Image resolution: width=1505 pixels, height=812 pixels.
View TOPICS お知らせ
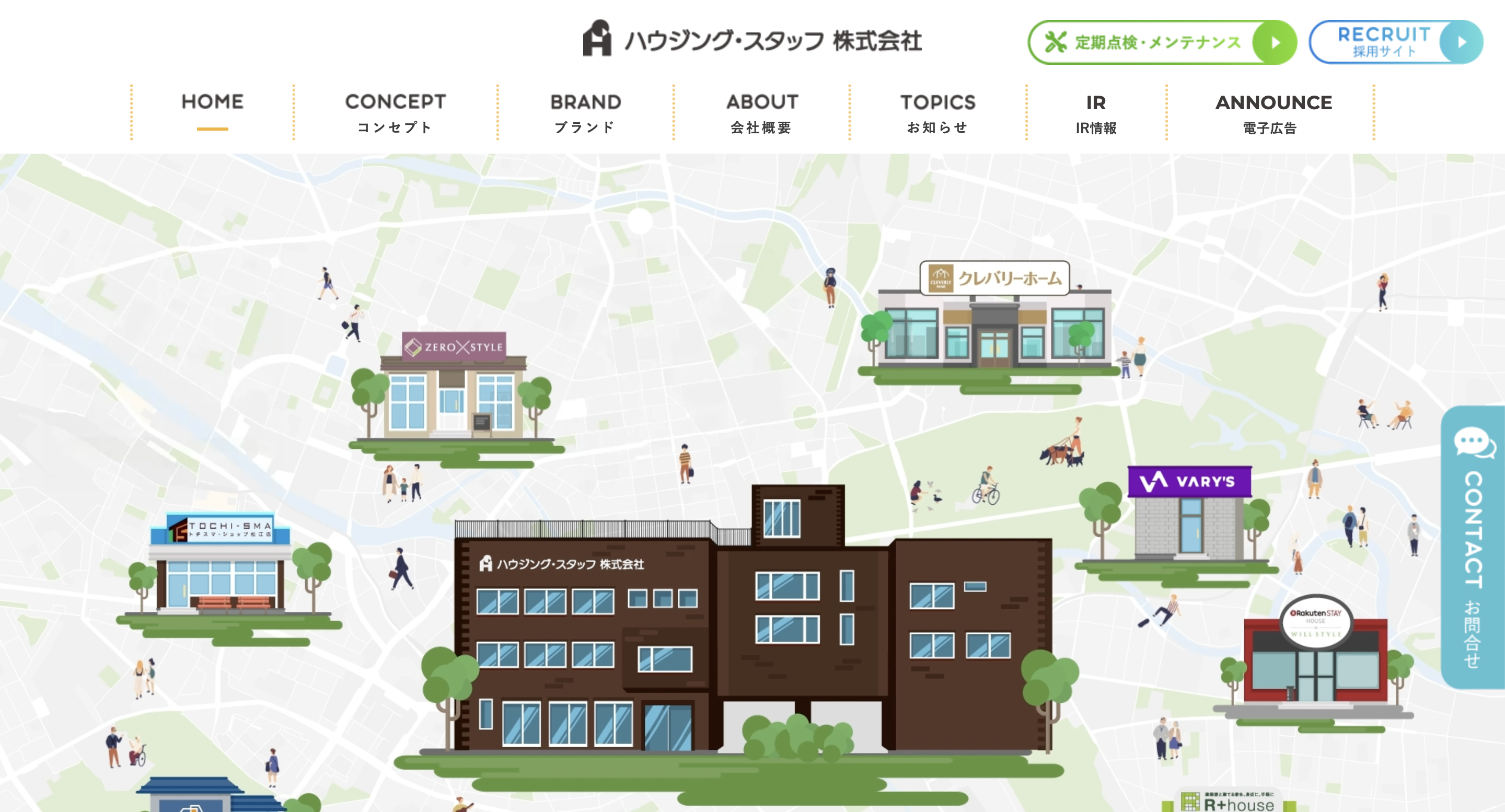(937, 112)
